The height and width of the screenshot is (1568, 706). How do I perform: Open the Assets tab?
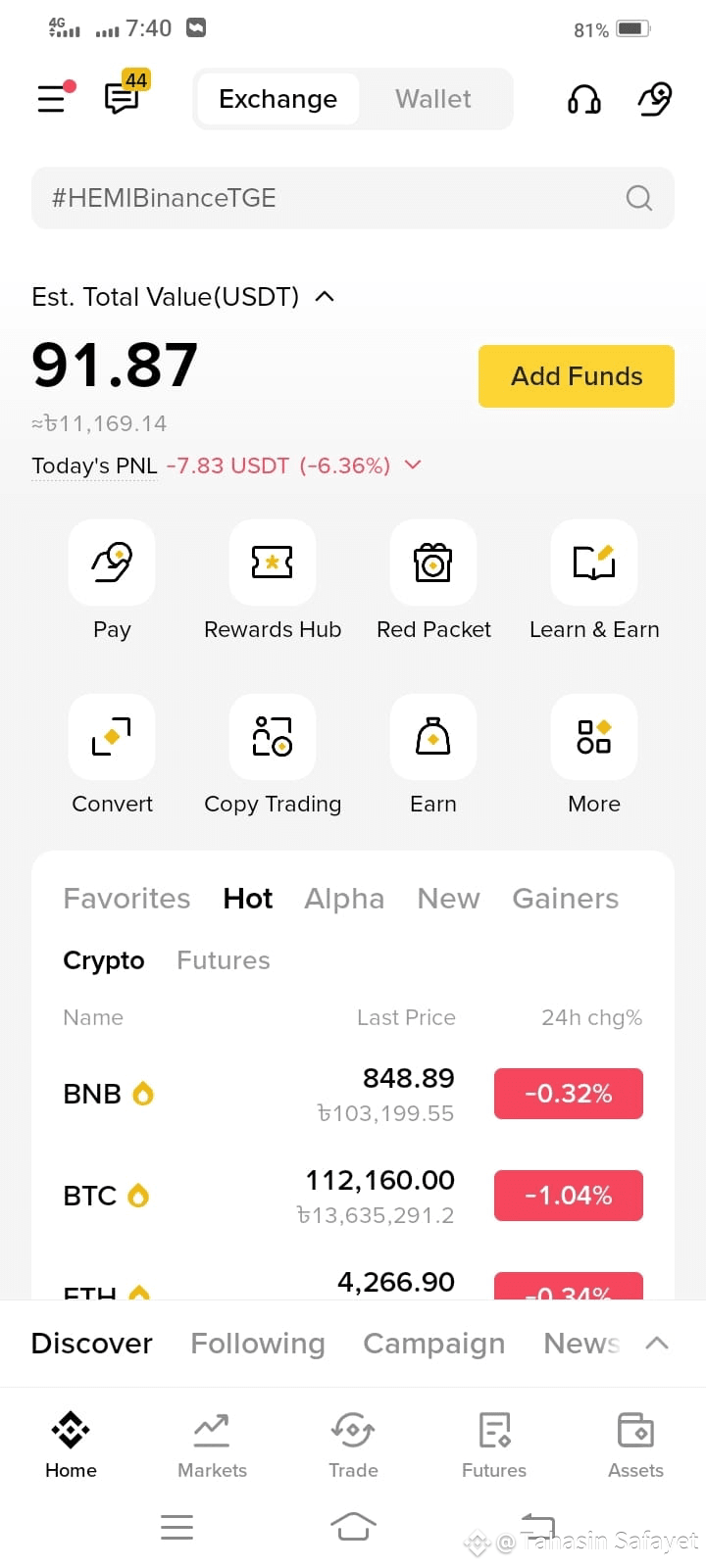[x=635, y=1445]
